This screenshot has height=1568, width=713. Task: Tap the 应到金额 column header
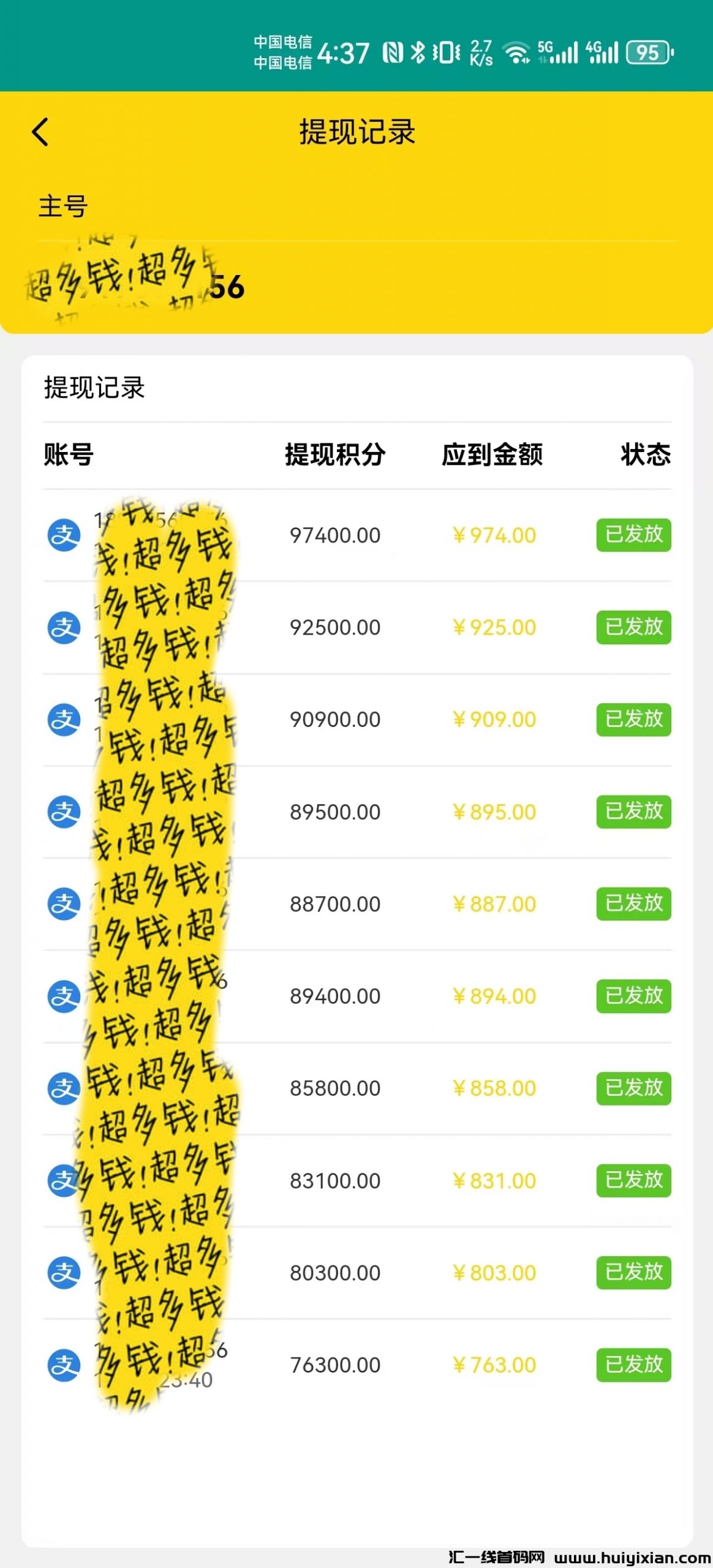pos(494,455)
